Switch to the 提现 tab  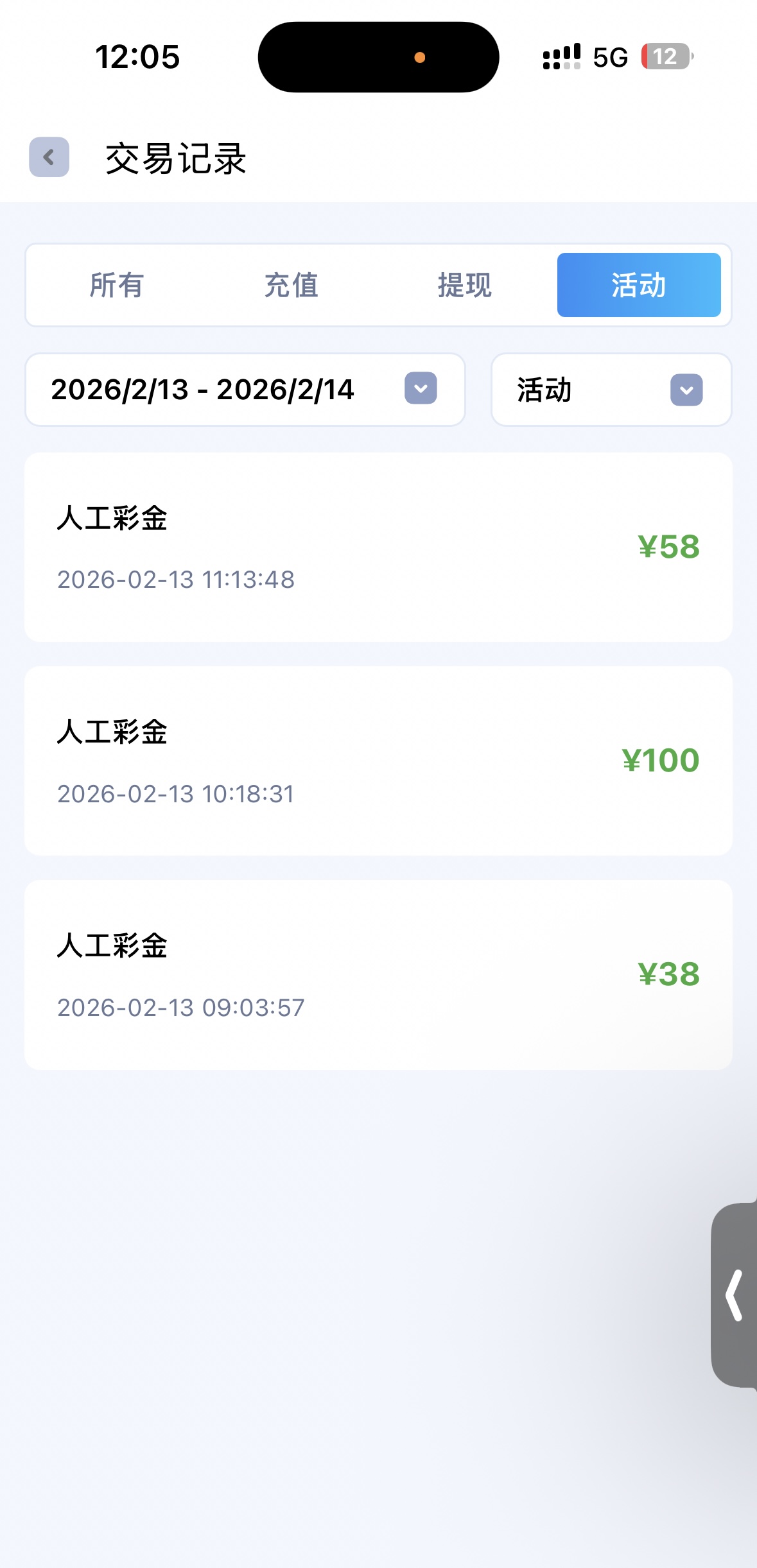coord(464,285)
